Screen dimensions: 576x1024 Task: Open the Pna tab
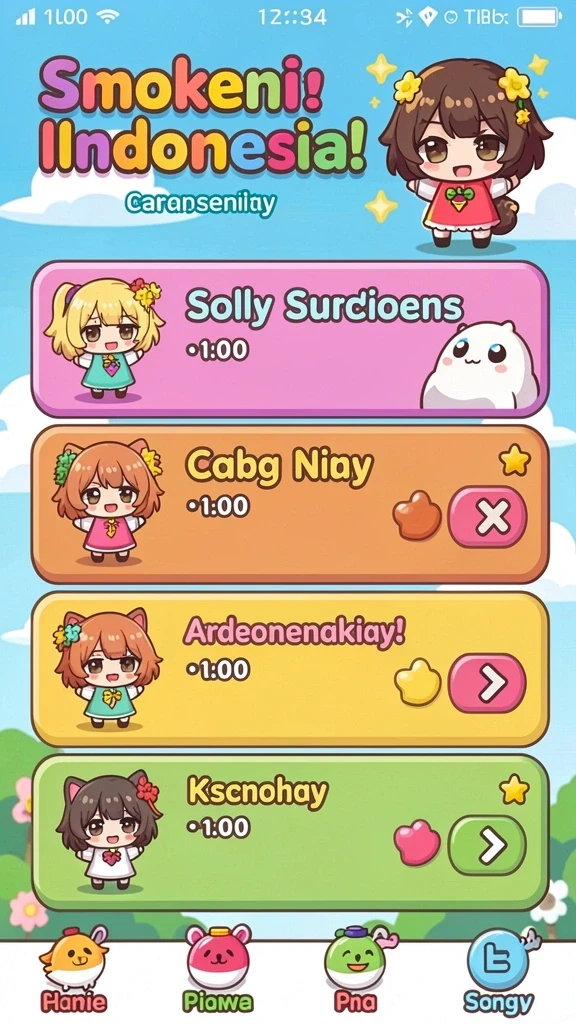click(357, 970)
